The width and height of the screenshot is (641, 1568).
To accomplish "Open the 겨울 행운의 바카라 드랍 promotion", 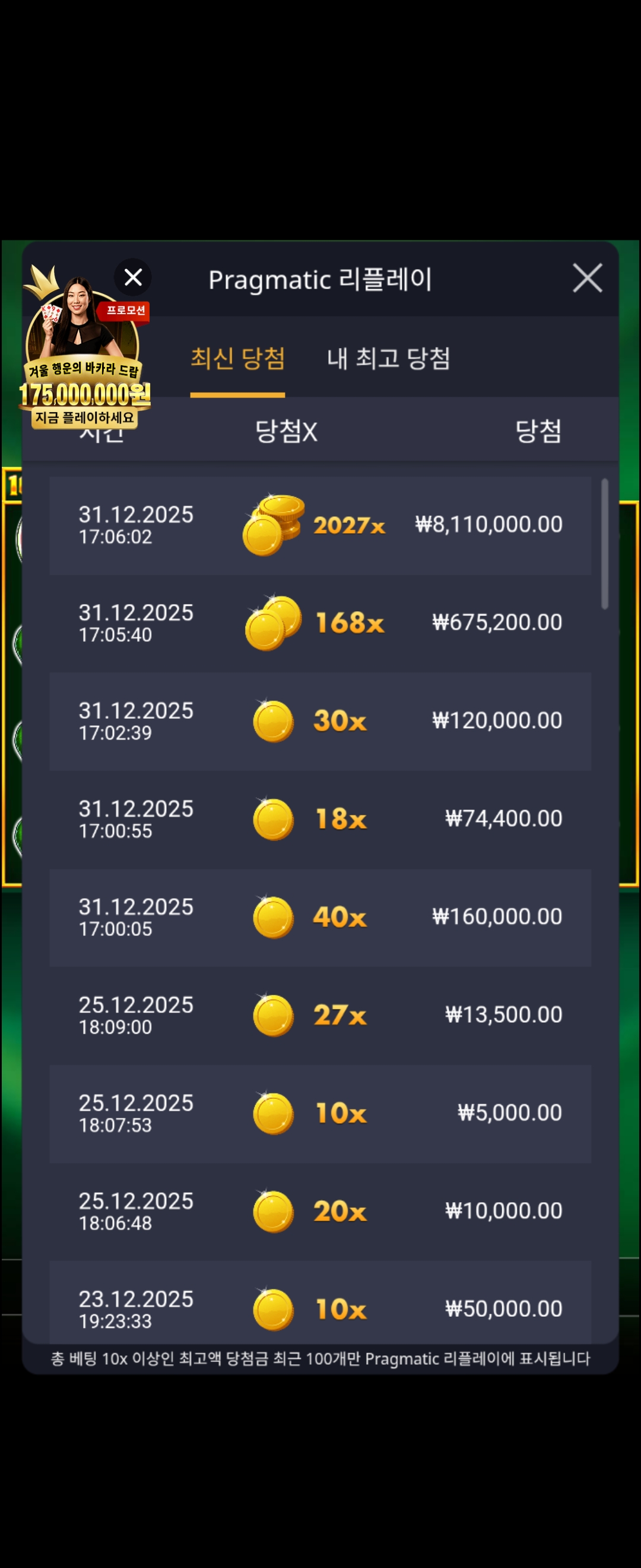I will tap(83, 365).
